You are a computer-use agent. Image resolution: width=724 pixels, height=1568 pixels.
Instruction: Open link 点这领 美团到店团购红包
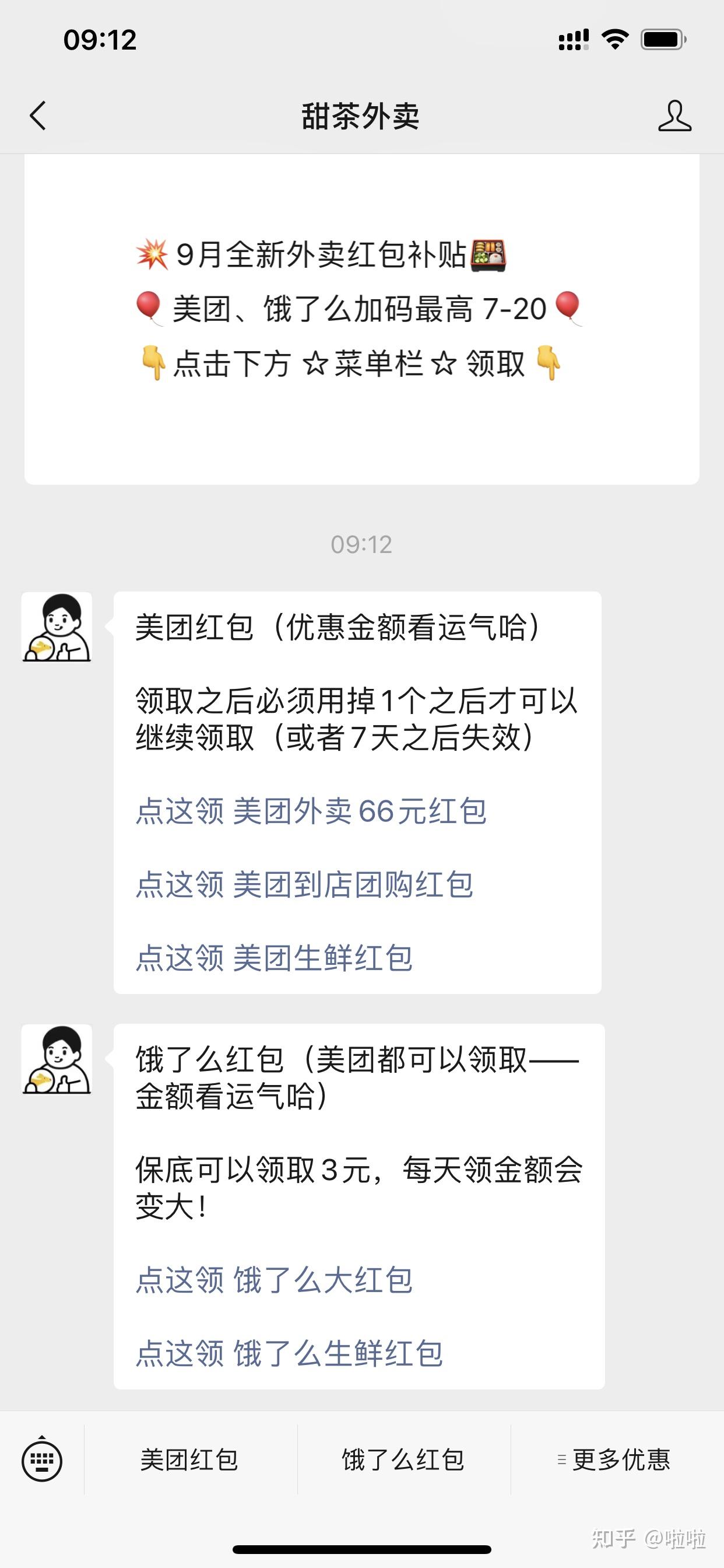(304, 884)
